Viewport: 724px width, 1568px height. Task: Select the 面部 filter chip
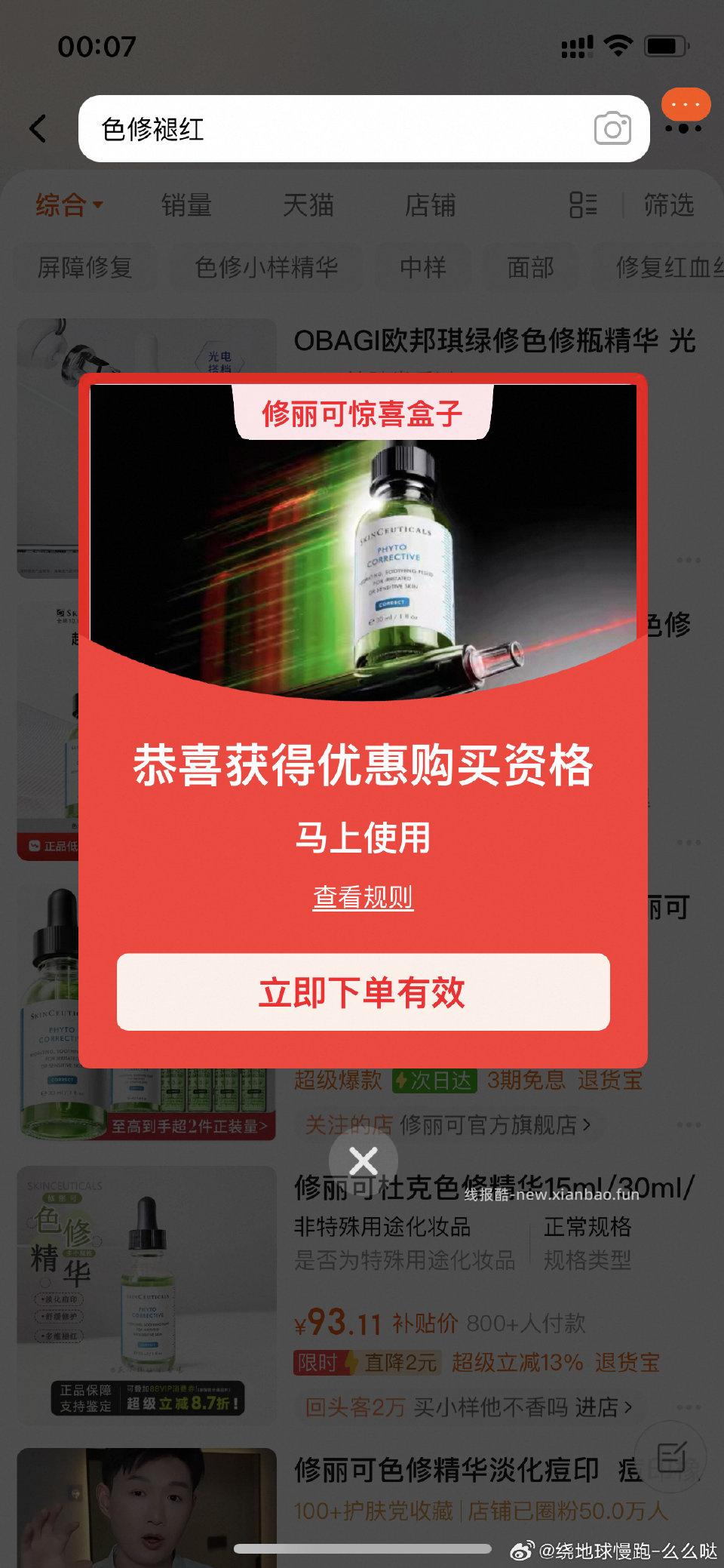(530, 268)
